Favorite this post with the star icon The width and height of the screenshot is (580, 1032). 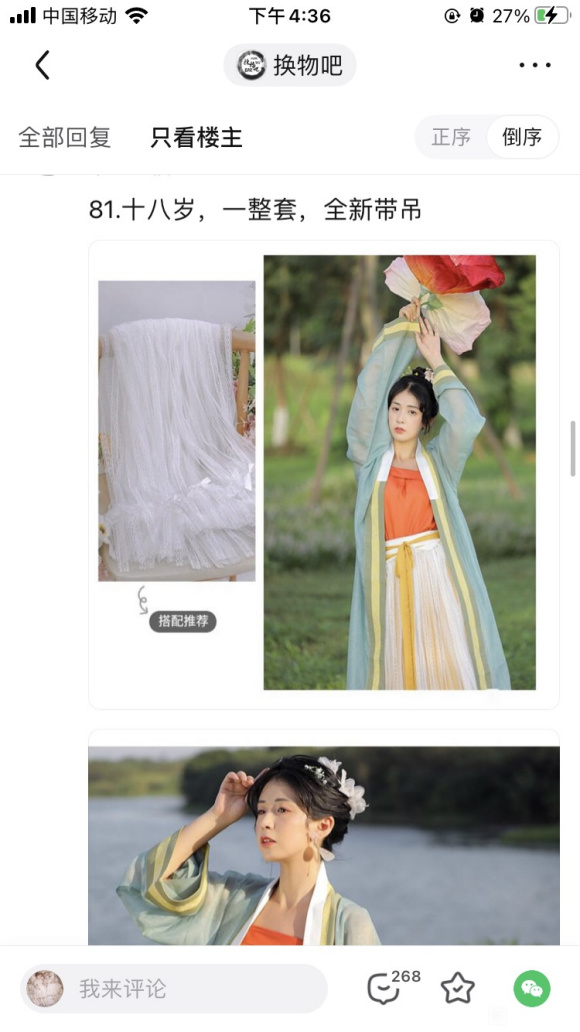point(458,989)
